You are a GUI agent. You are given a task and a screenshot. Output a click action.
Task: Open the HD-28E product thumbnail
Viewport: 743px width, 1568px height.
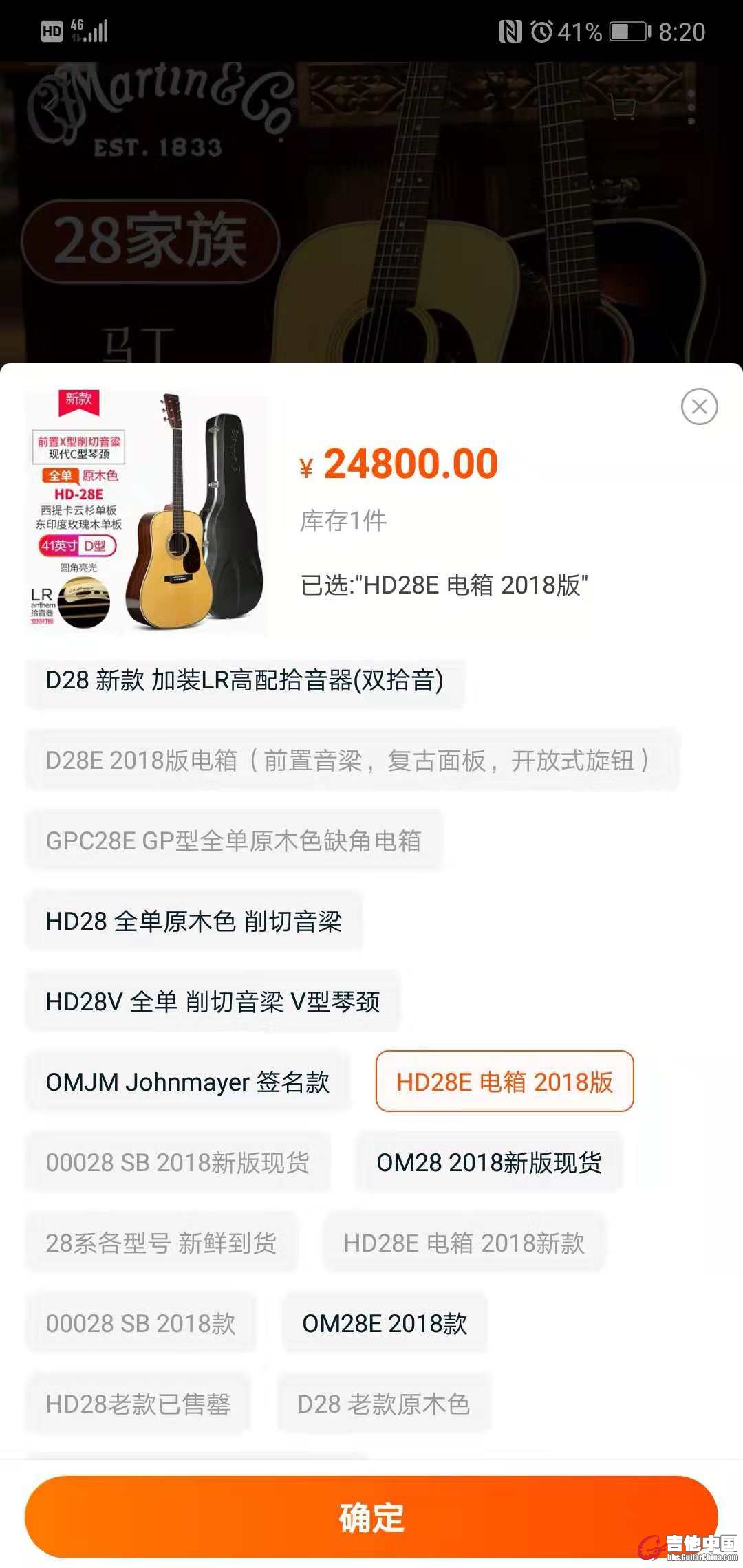pyautogui.click(x=147, y=510)
